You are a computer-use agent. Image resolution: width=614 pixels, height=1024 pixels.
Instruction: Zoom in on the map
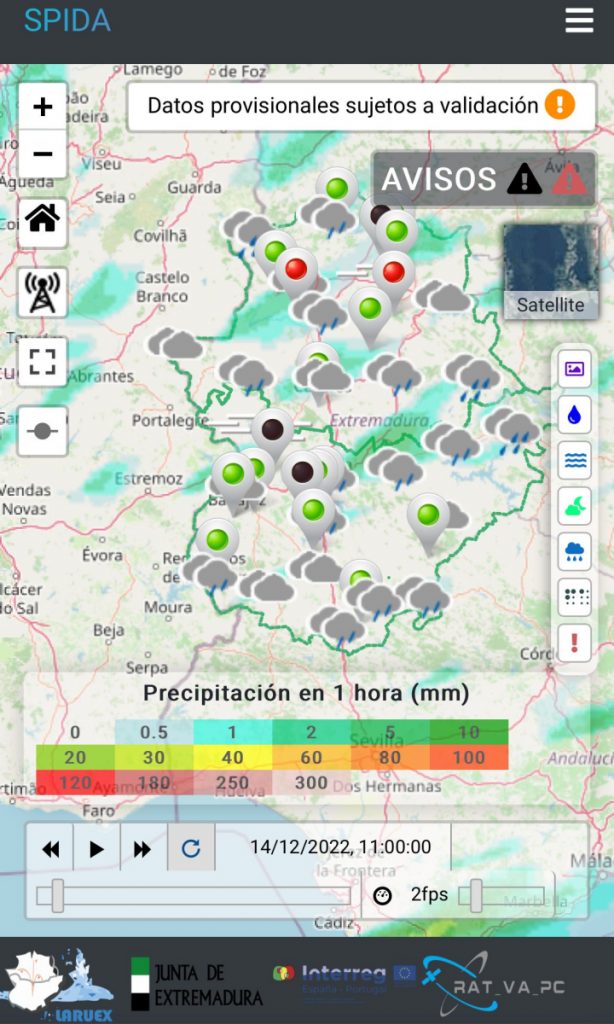pyautogui.click(x=42, y=106)
